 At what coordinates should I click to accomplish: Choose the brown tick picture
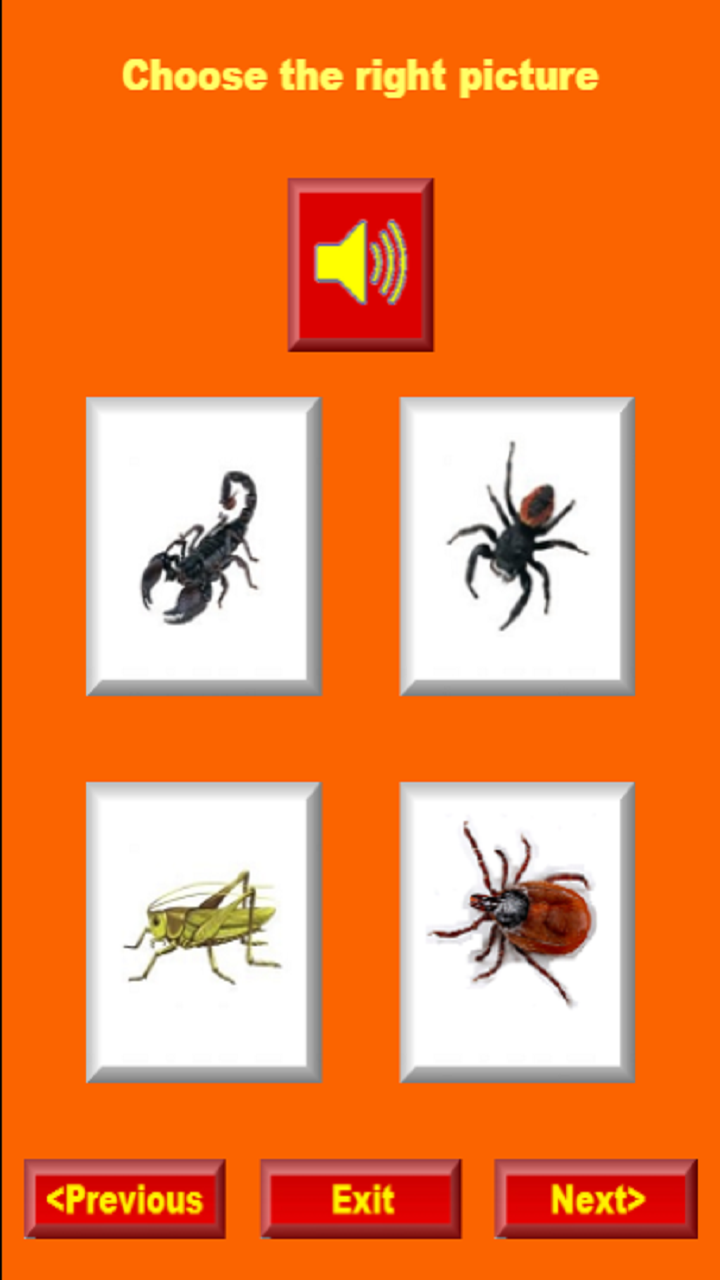pyautogui.click(x=517, y=931)
